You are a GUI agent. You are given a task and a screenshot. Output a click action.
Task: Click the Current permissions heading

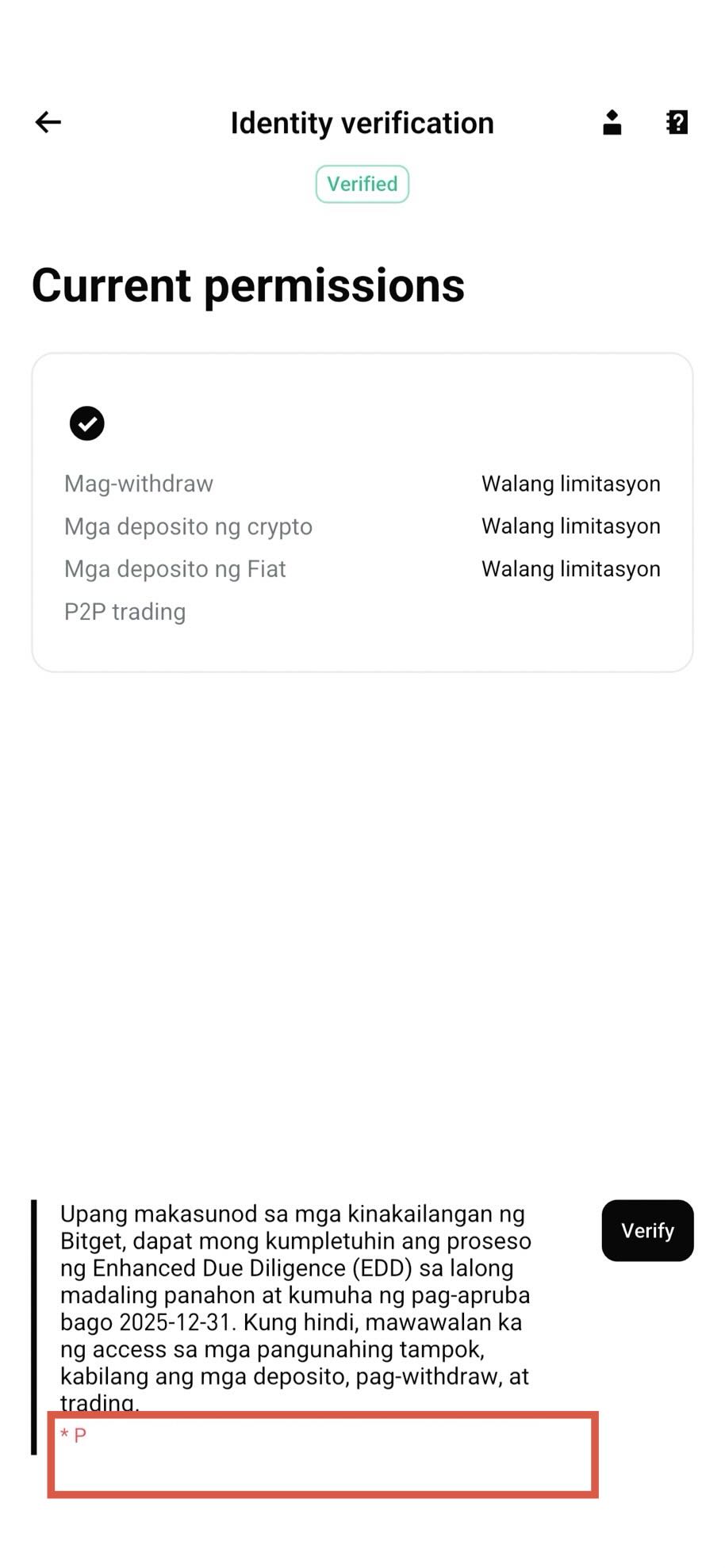[x=247, y=285]
